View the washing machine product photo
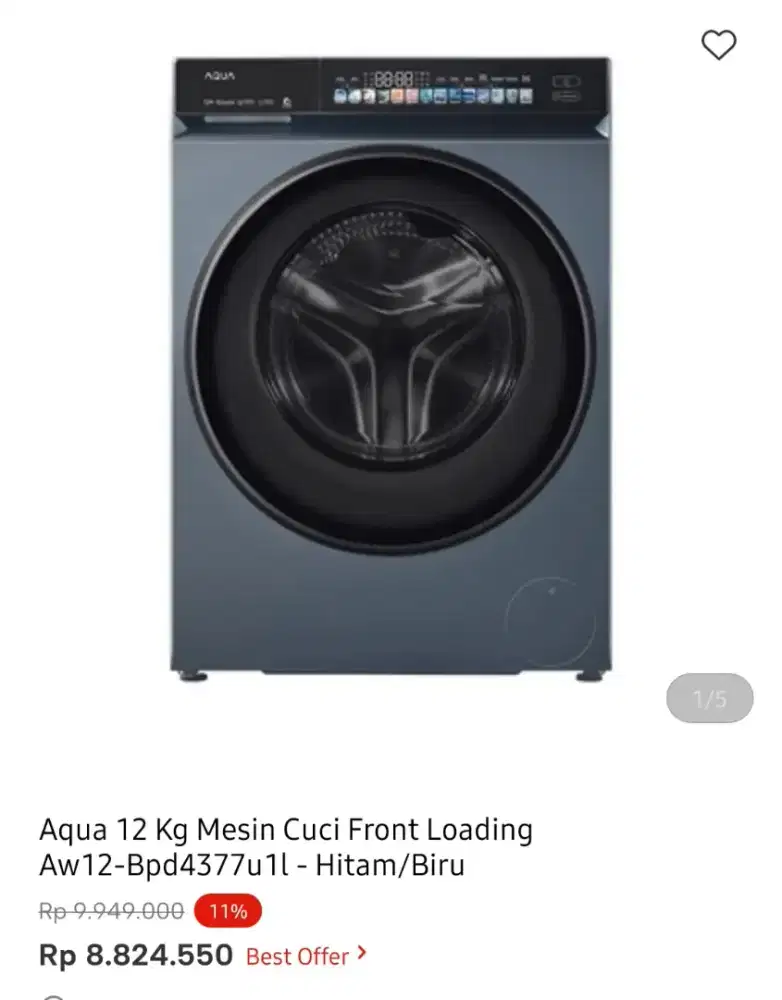The width and height of the screenshot is (782, 1000). click(391, 370)
